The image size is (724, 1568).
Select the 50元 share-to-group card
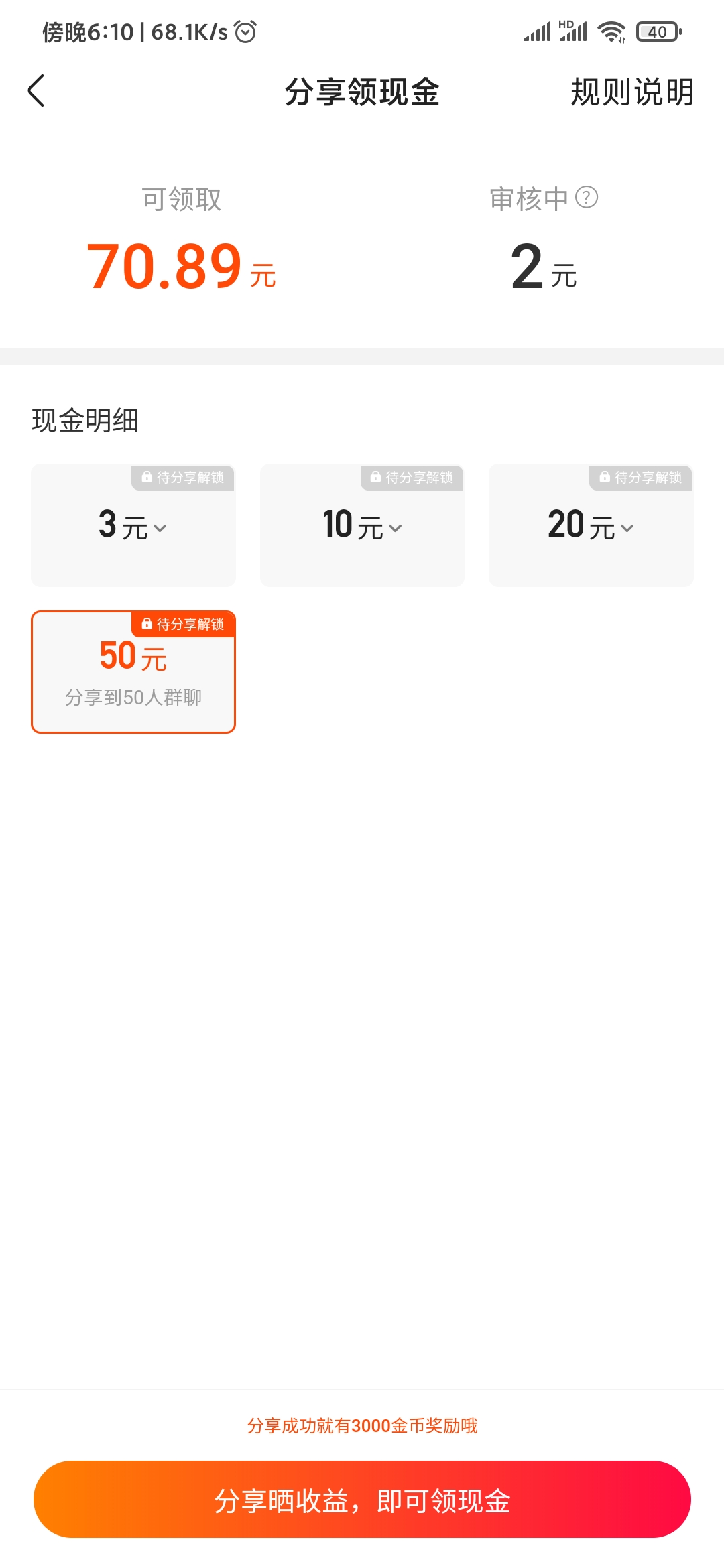[133, 672]
